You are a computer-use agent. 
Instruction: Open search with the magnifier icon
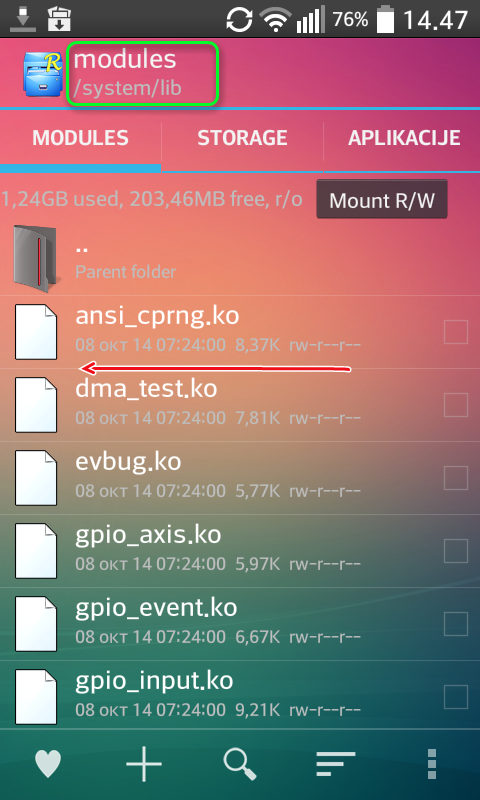tap(240, 764)
